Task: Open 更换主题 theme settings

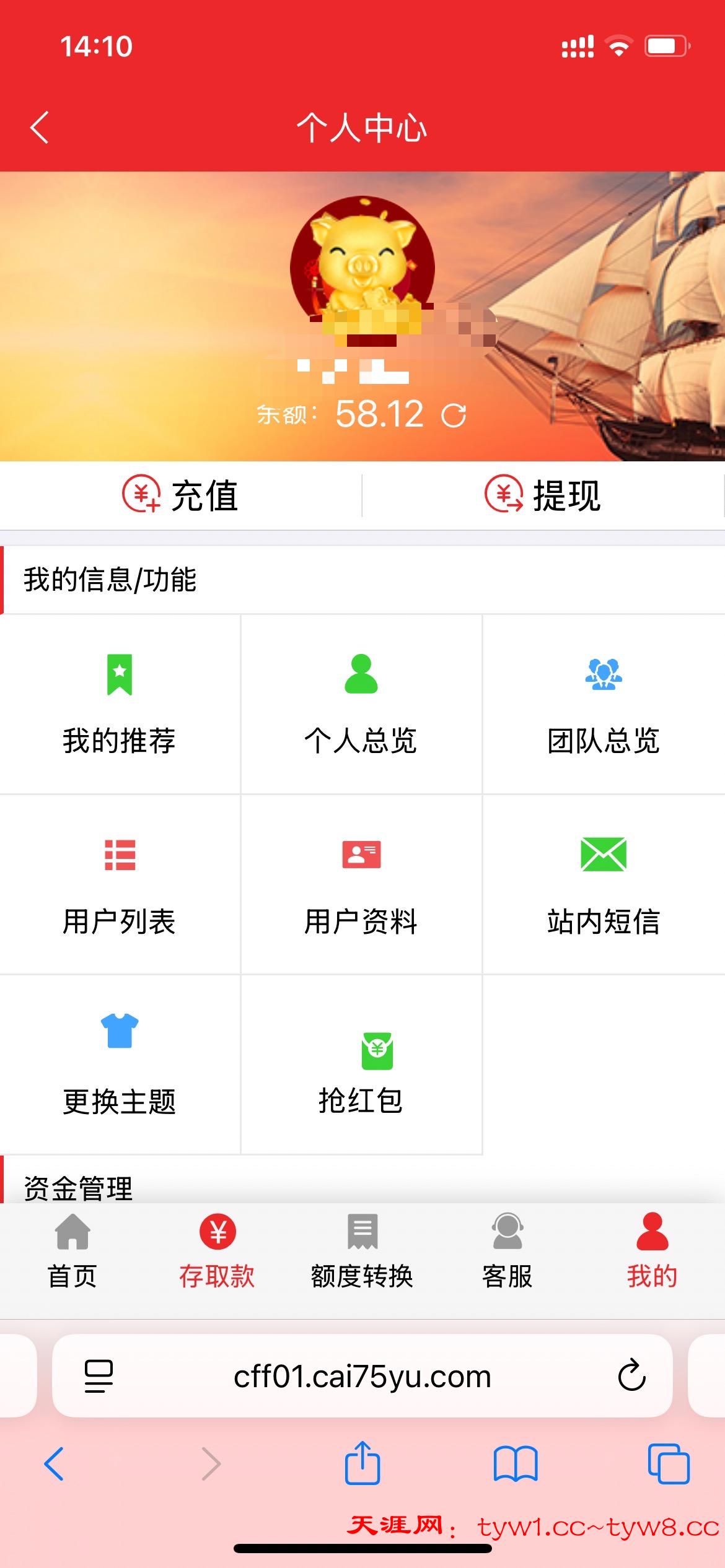Action: coord(120,1064)
